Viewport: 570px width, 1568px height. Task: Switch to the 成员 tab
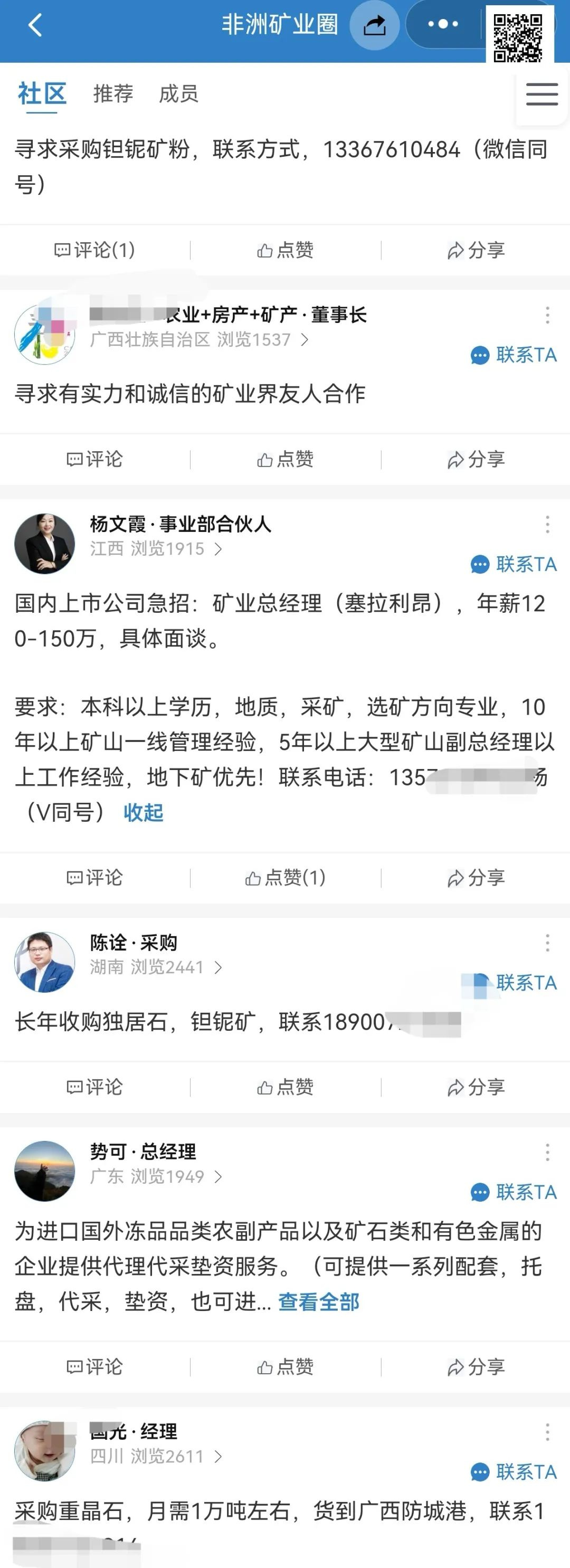pos(178,94)
